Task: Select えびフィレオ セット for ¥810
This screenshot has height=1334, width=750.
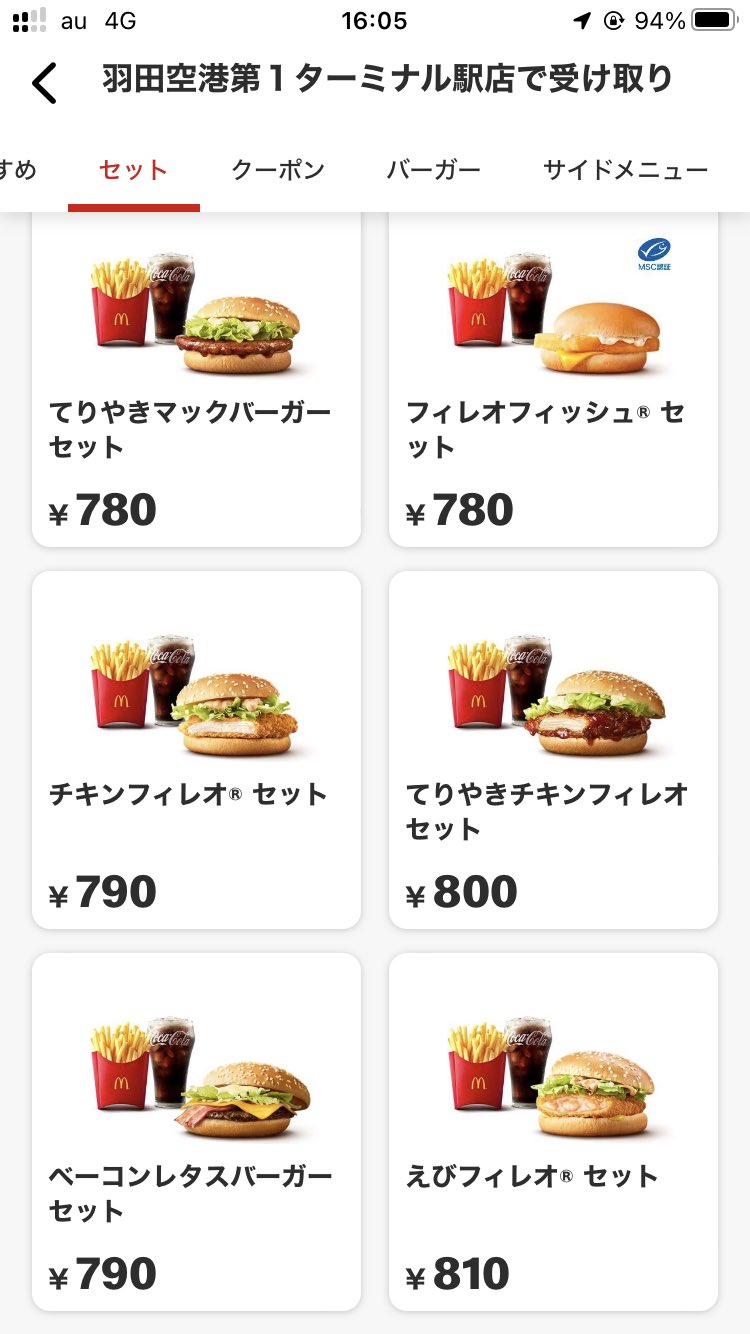Action: tap(553, 1130)
